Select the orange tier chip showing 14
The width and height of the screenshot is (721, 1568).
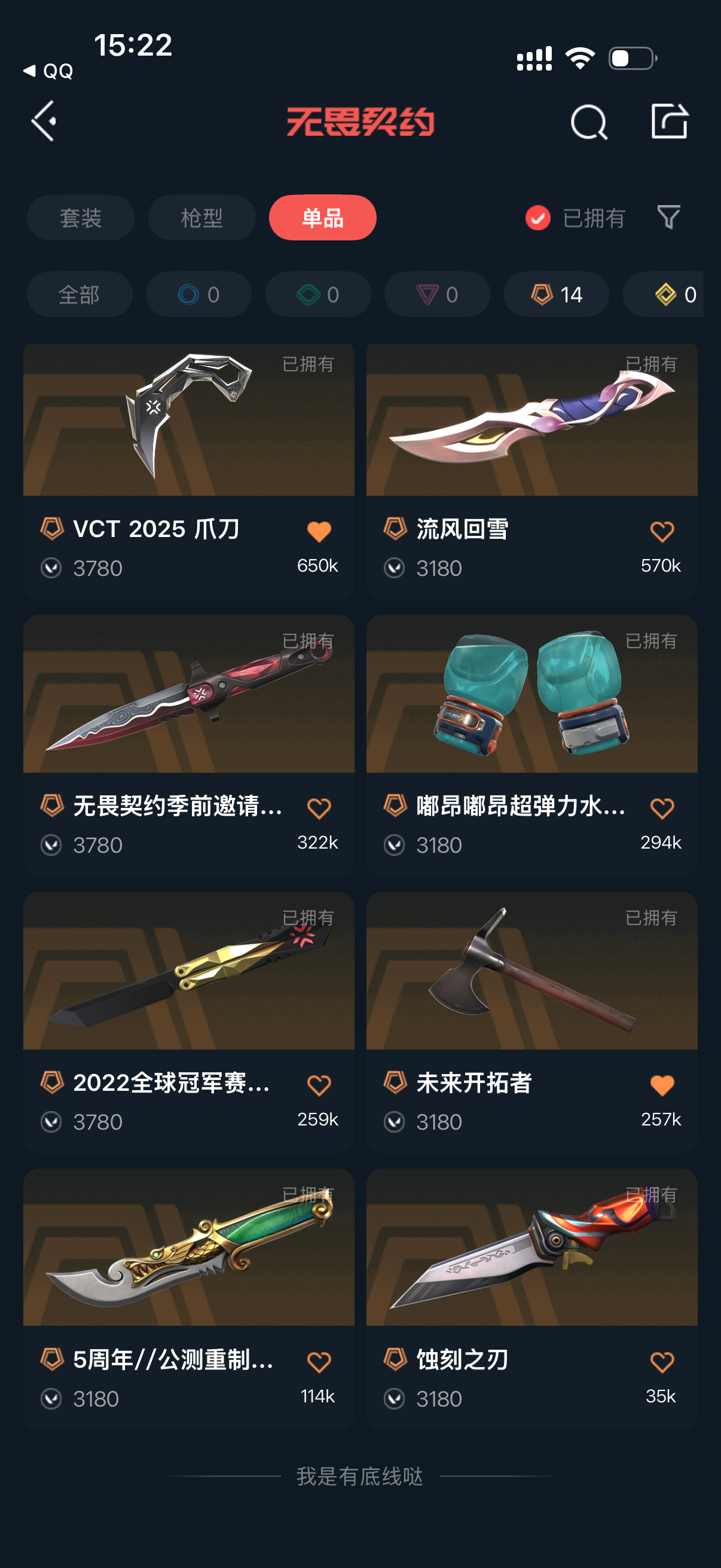[556, 295]
